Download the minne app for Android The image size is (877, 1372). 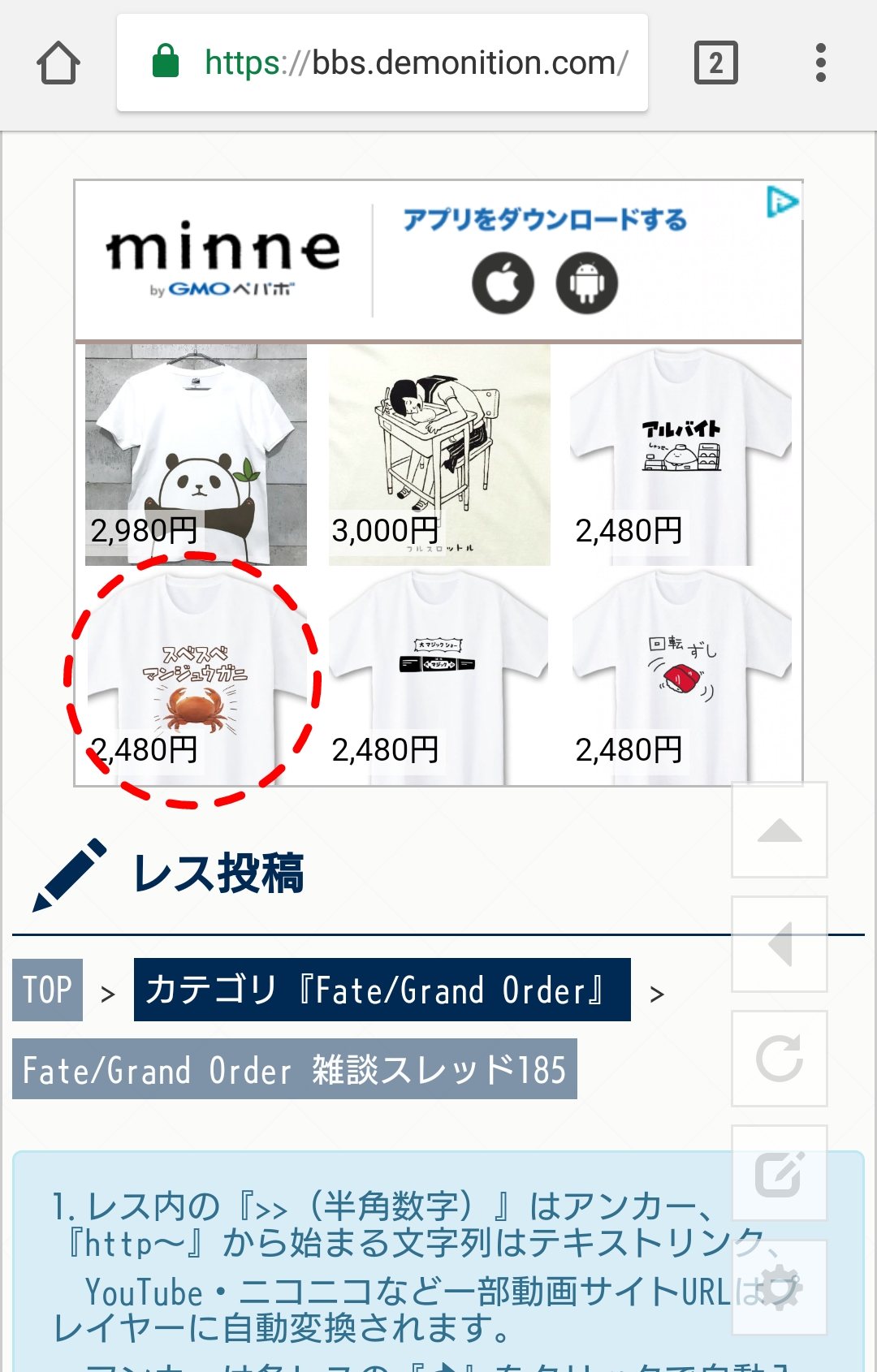[586, 283]
